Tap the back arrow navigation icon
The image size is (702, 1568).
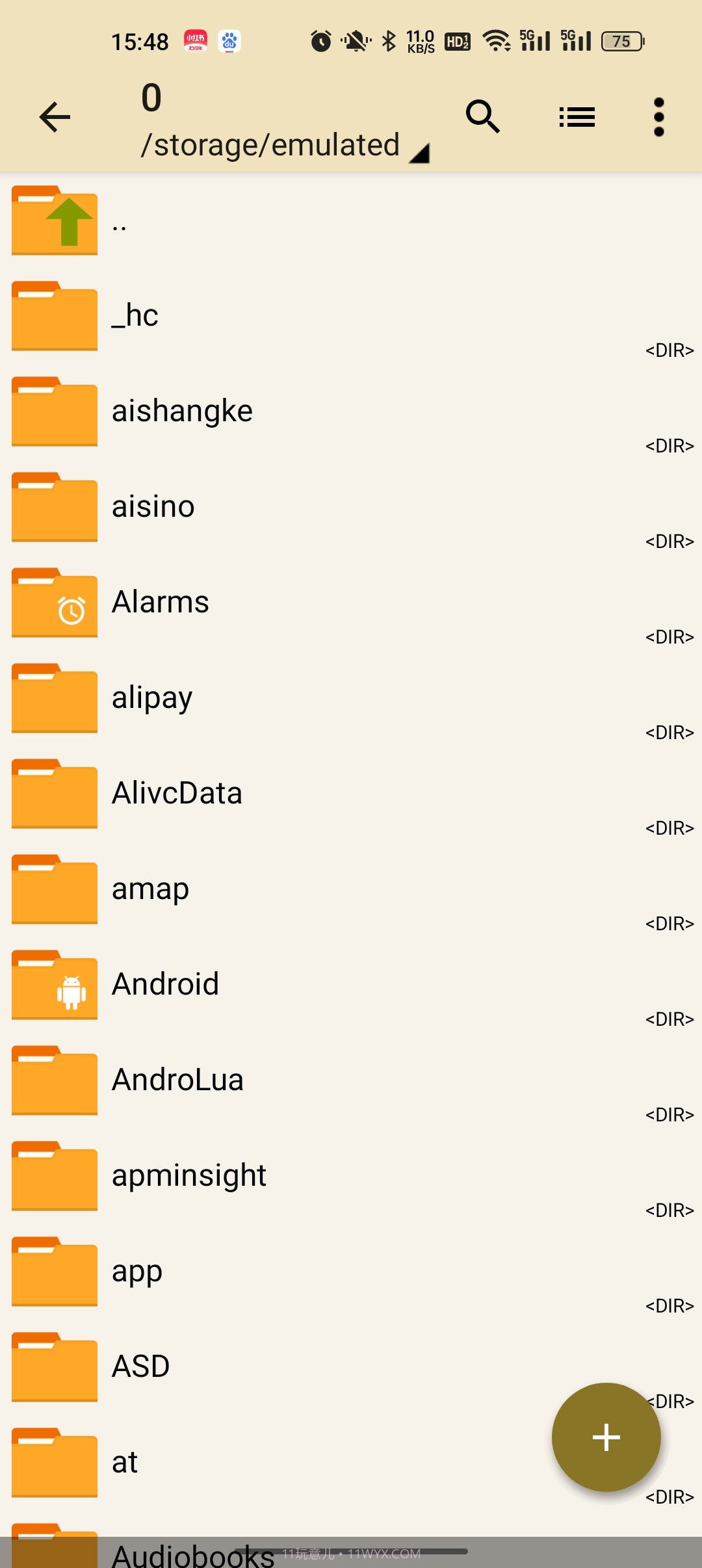pos(55,117)
